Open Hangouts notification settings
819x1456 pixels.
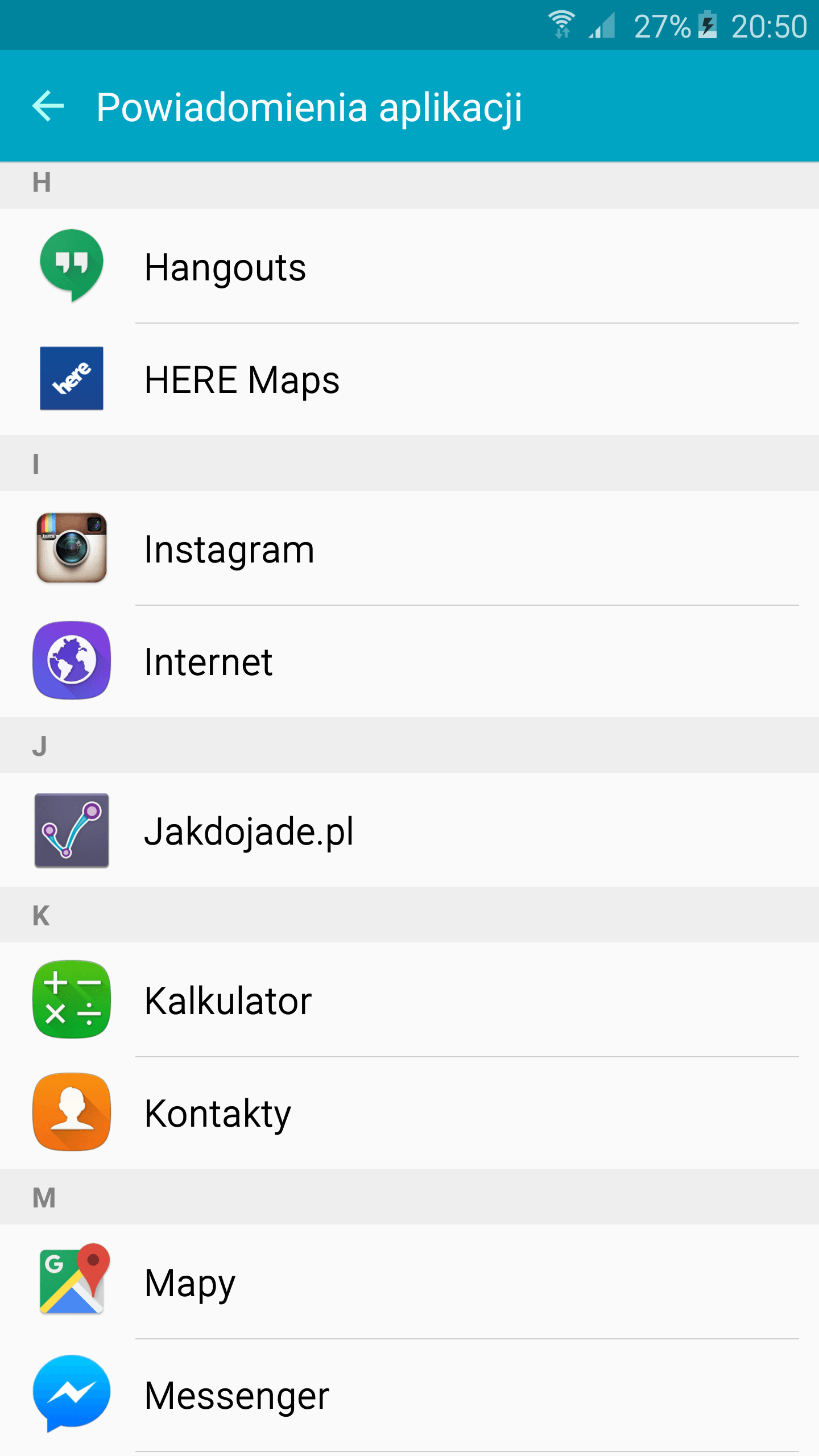[409, 266]
